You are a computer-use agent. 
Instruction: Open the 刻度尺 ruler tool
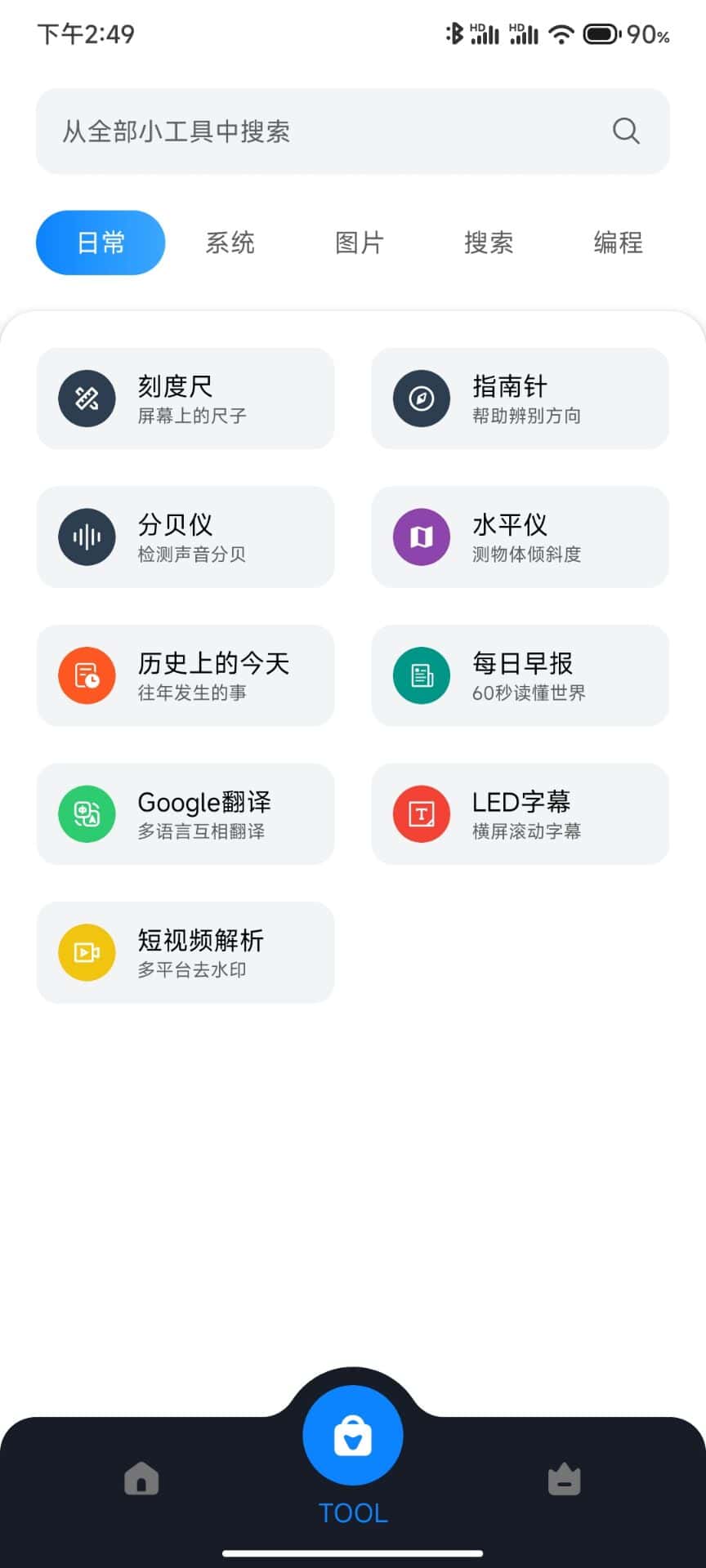click(185, 399)
